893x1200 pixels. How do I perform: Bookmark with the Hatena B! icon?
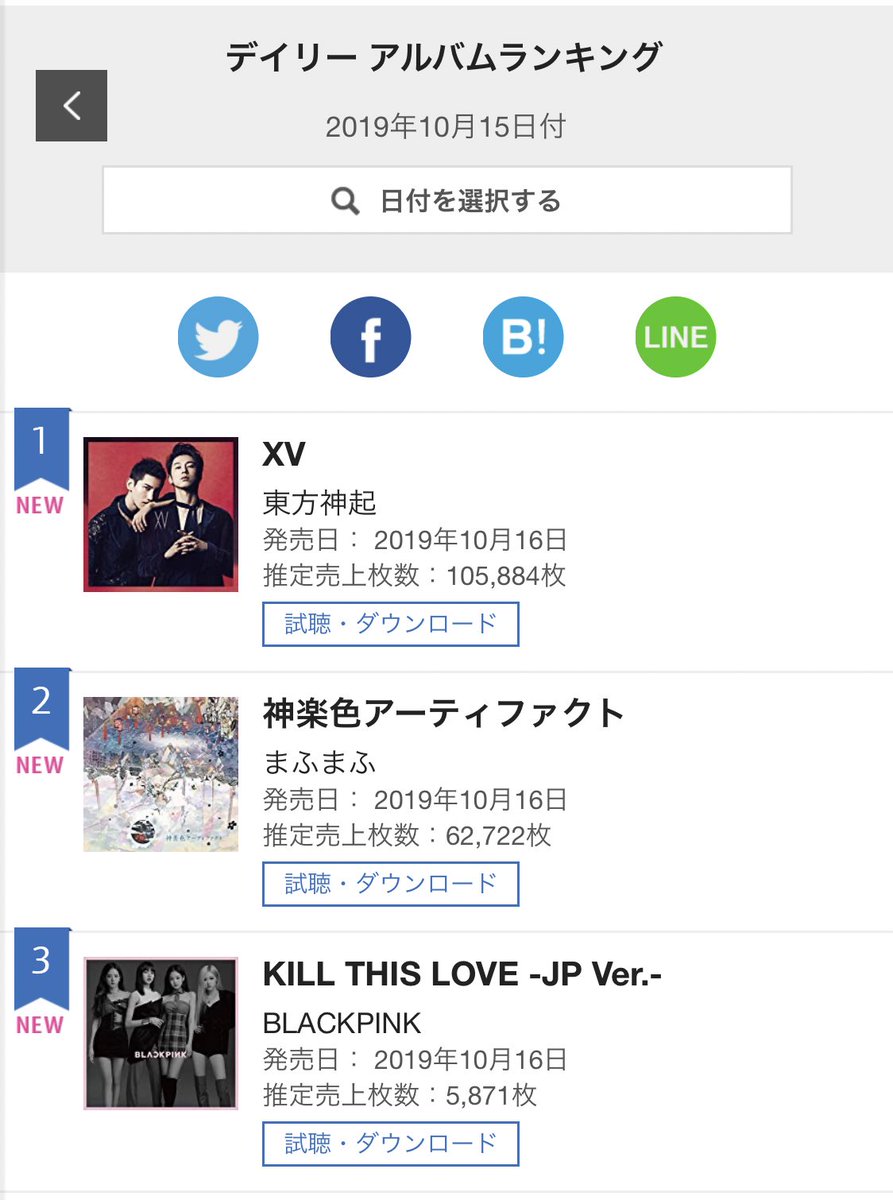[523, 337]
